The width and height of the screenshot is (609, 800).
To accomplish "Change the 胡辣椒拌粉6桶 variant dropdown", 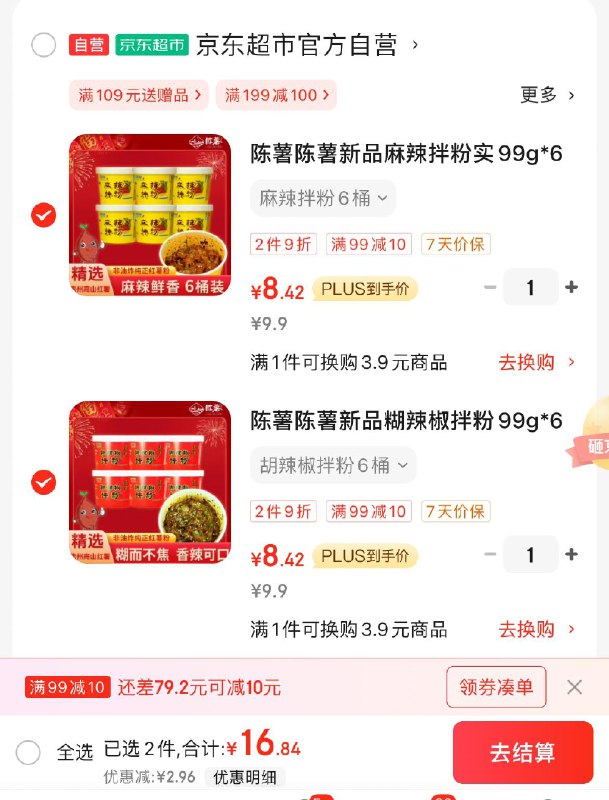I will click(333, 465).
